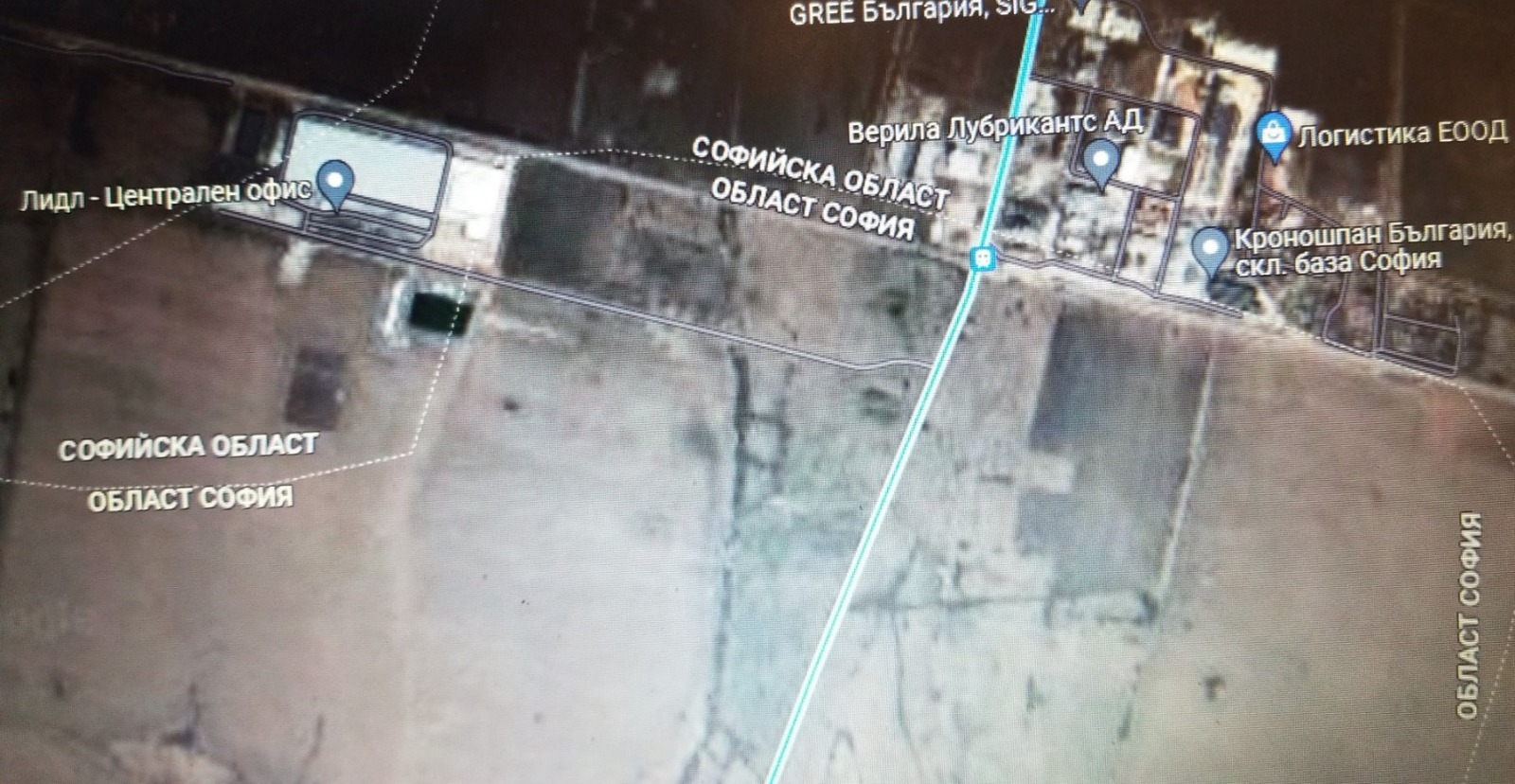This screenshot has height=784, width=1515.
Task: Select the Верила Лубрикантс АД map marker
Action: pos(1100,160)
